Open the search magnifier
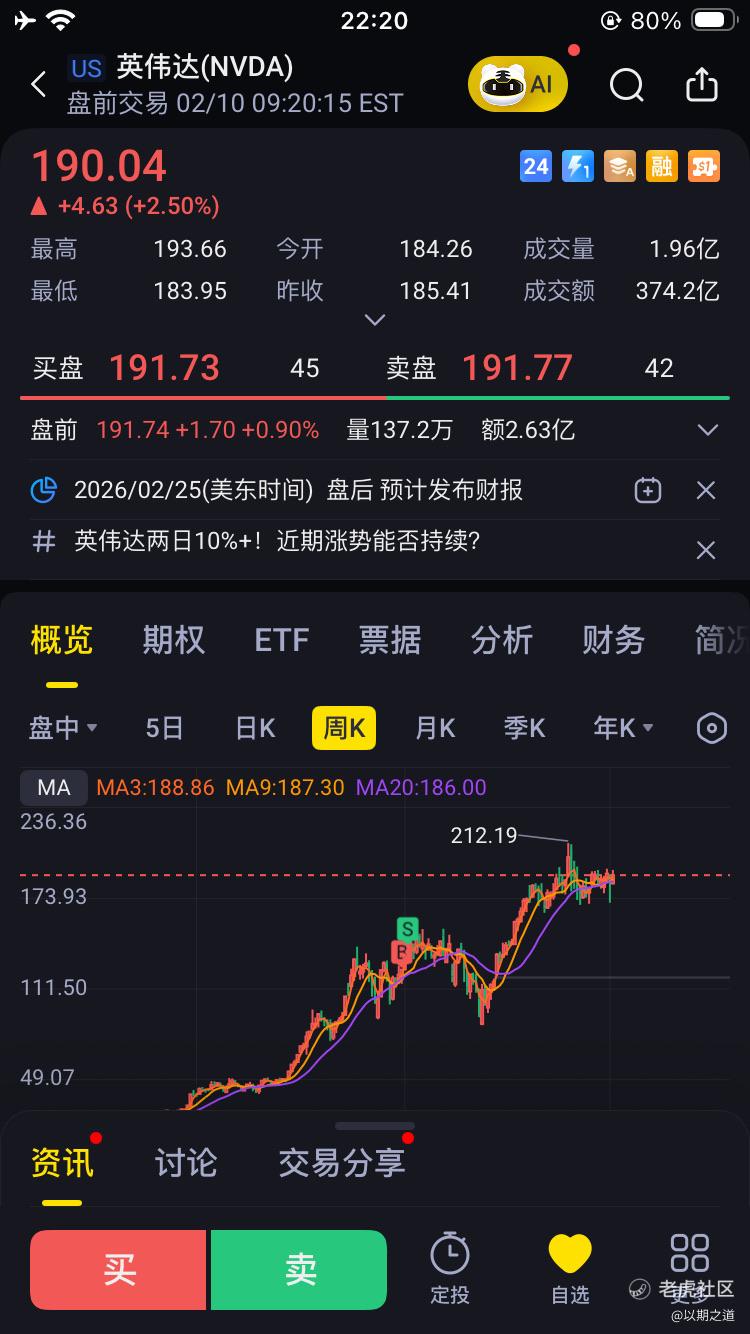 [x=627, y=85]
